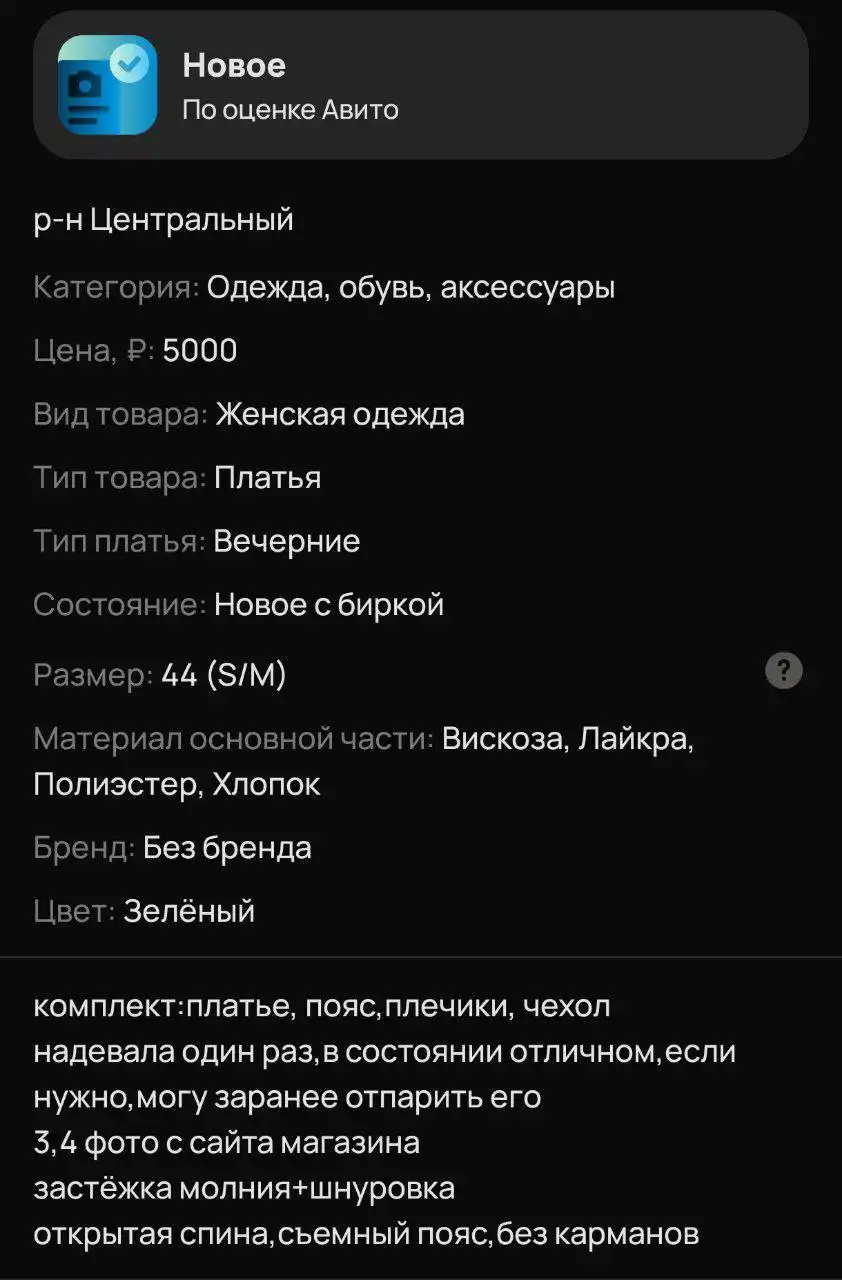Open the size help question mark icon
The width and height of the screenshot is (842, 1280).
pos(785,671)
